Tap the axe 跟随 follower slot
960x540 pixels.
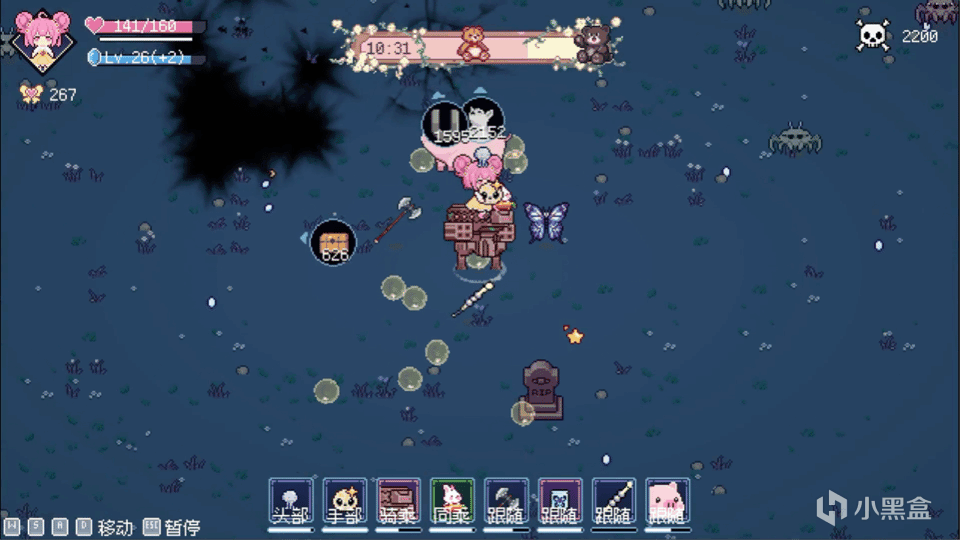click(x=506, y=502)
